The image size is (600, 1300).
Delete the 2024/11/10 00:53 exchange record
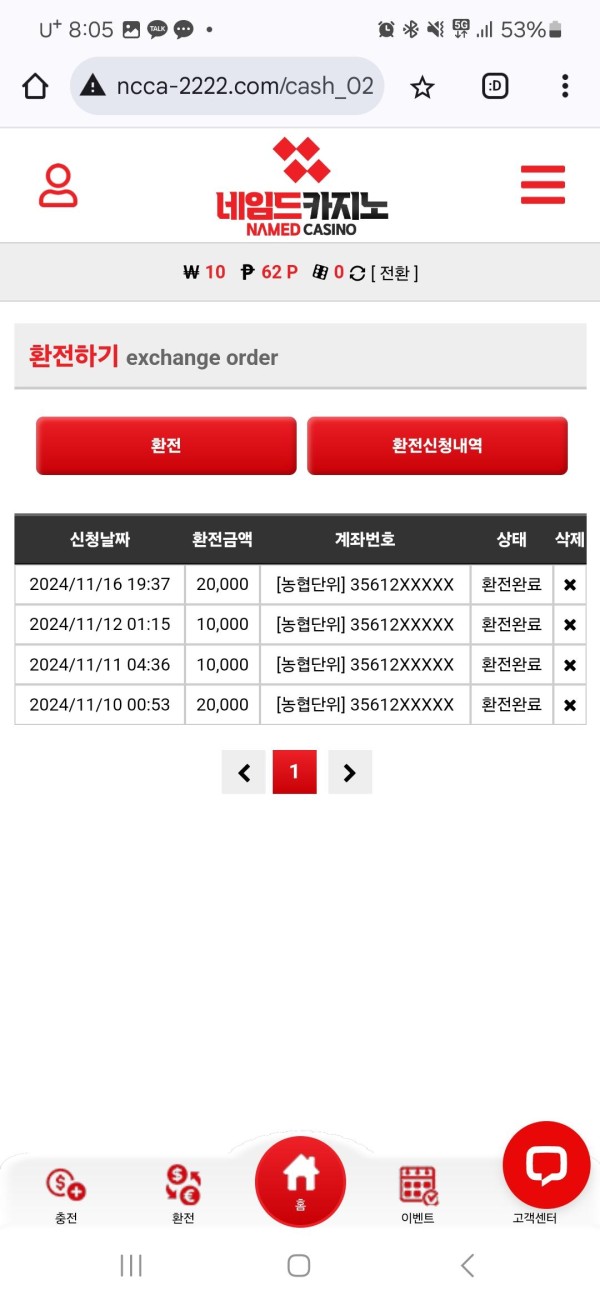570,705
